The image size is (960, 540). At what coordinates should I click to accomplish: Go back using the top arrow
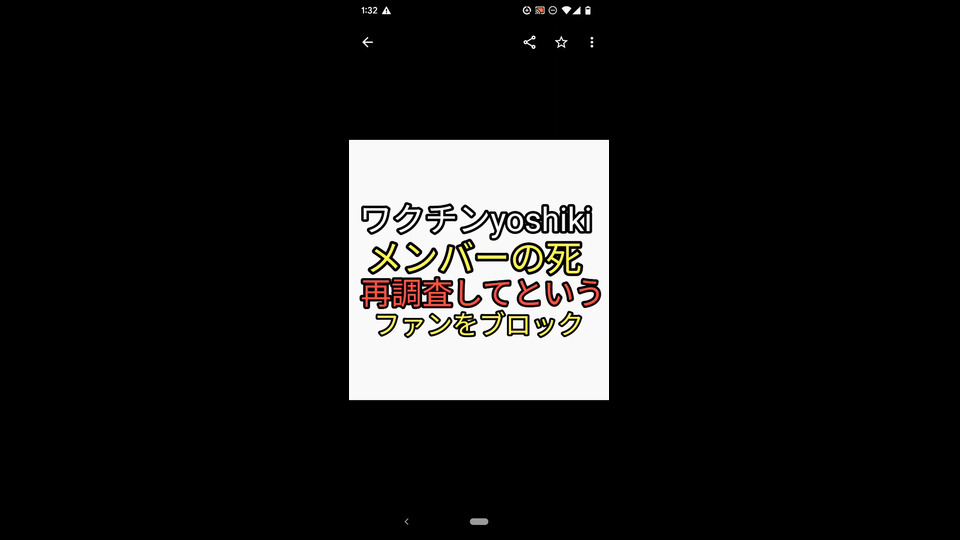point(367,42)
